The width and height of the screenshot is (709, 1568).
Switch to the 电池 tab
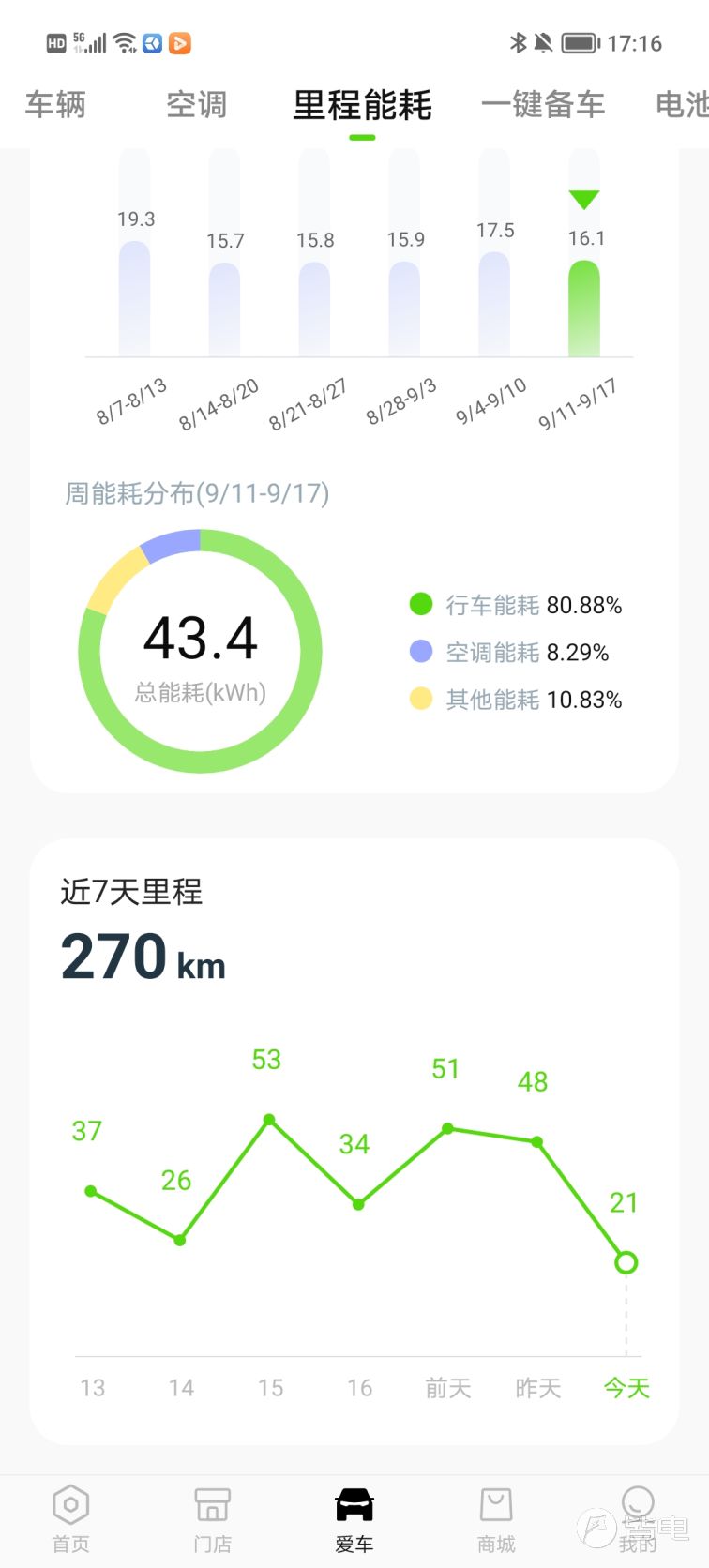point(682,104)
